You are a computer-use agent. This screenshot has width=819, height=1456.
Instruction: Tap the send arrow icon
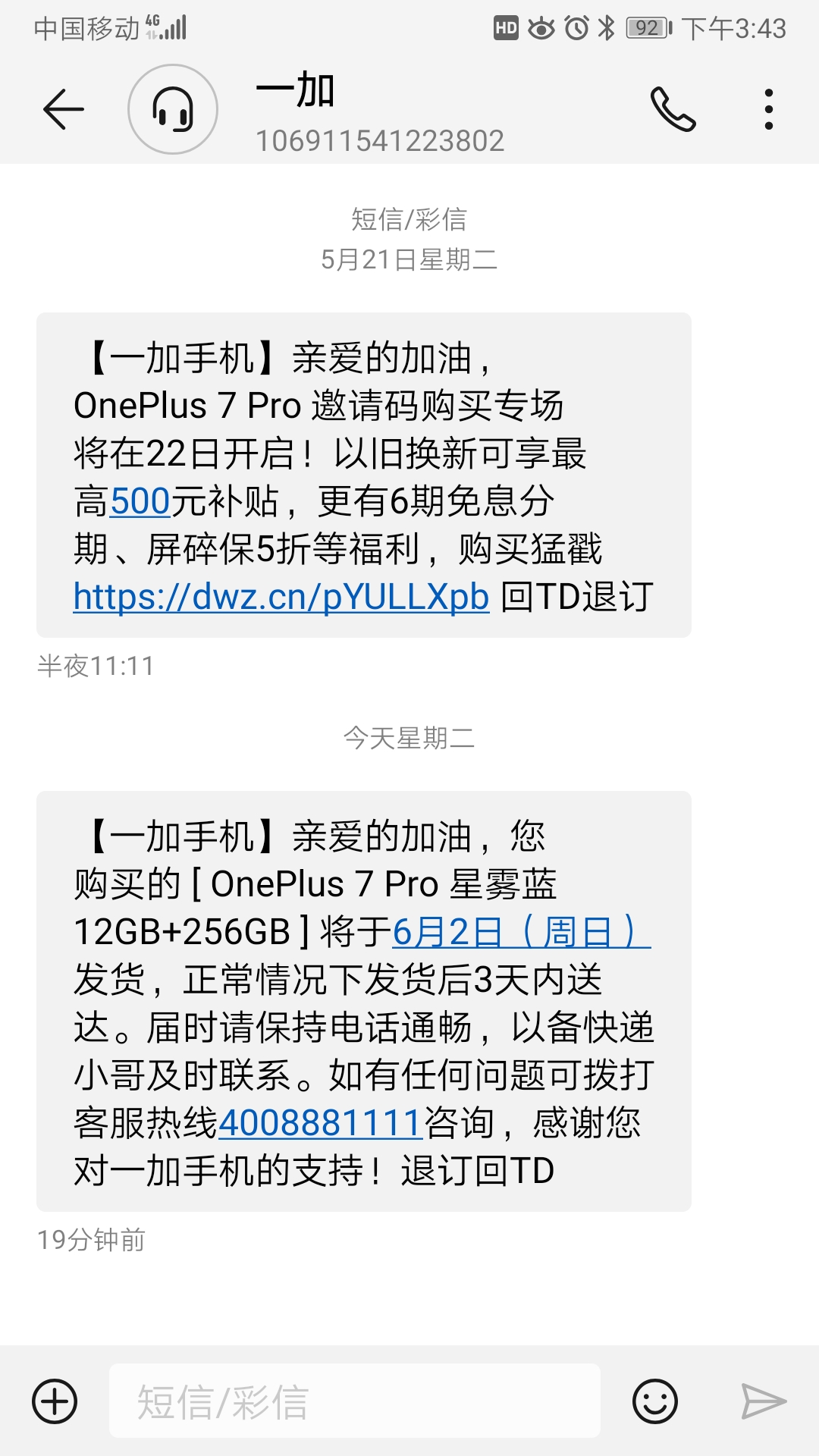(764, 1401)
